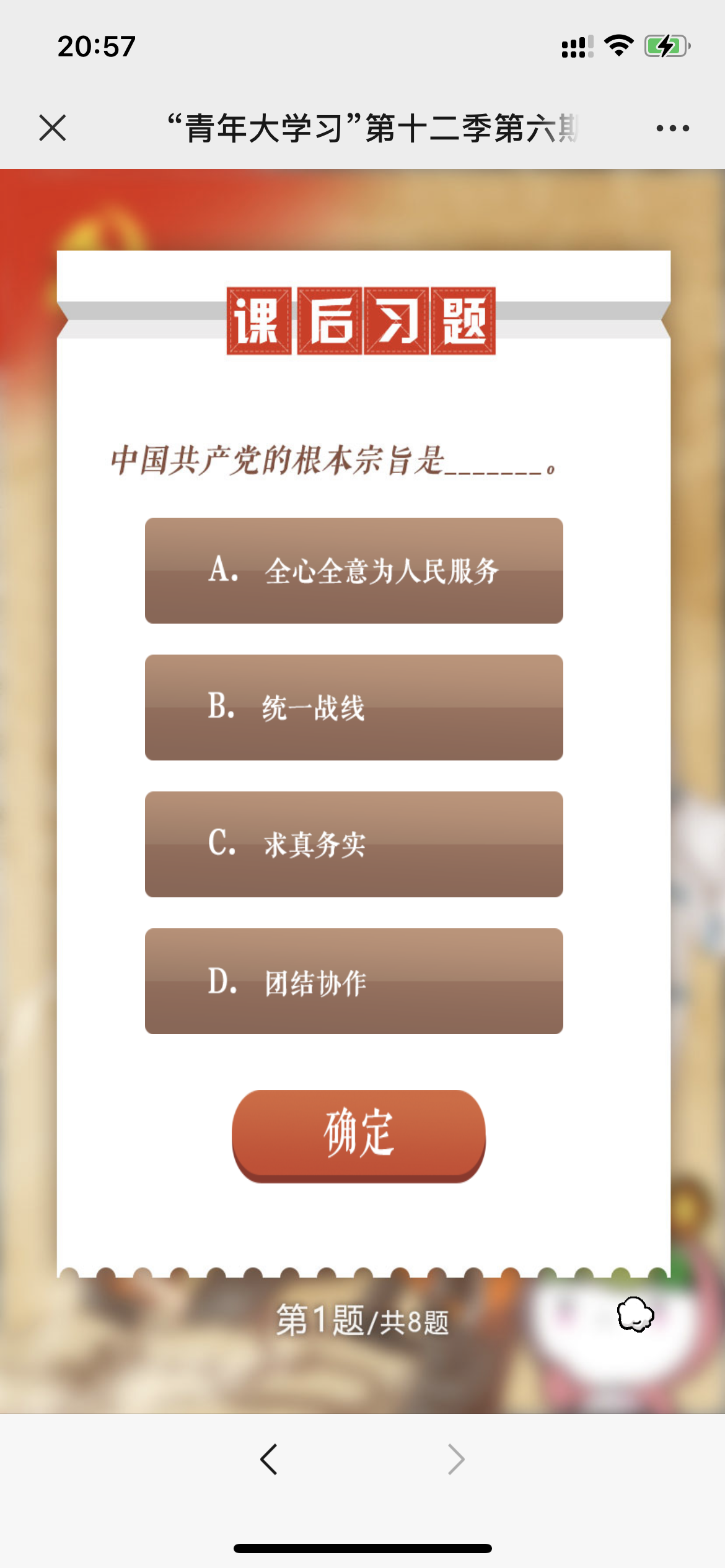
Task: Pick answer C 求真务实
Action: pos(354,844)
